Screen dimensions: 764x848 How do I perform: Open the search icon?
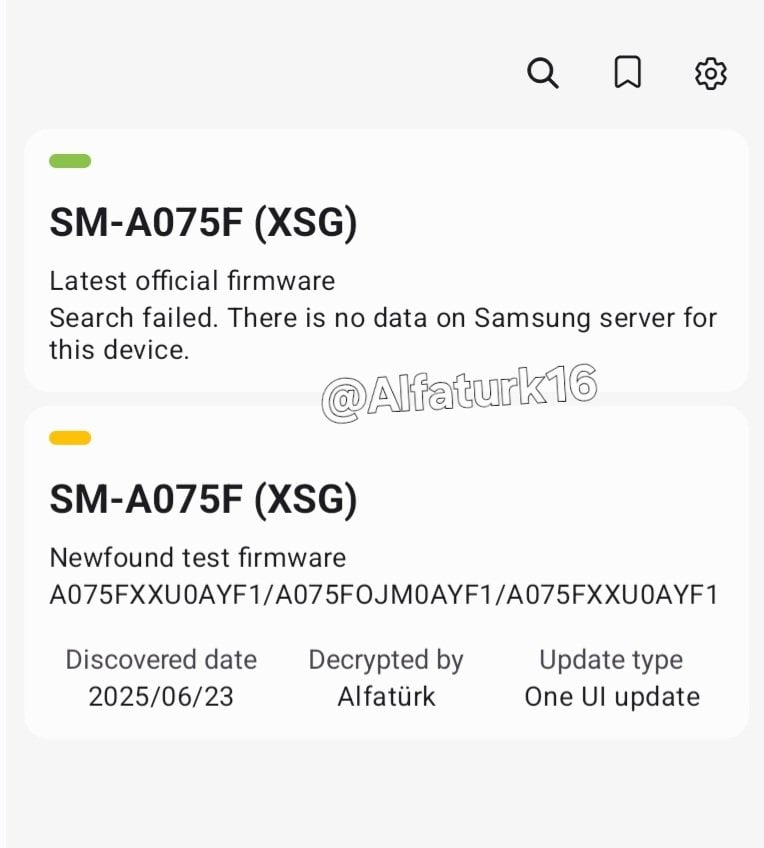[x=542, y=73]
